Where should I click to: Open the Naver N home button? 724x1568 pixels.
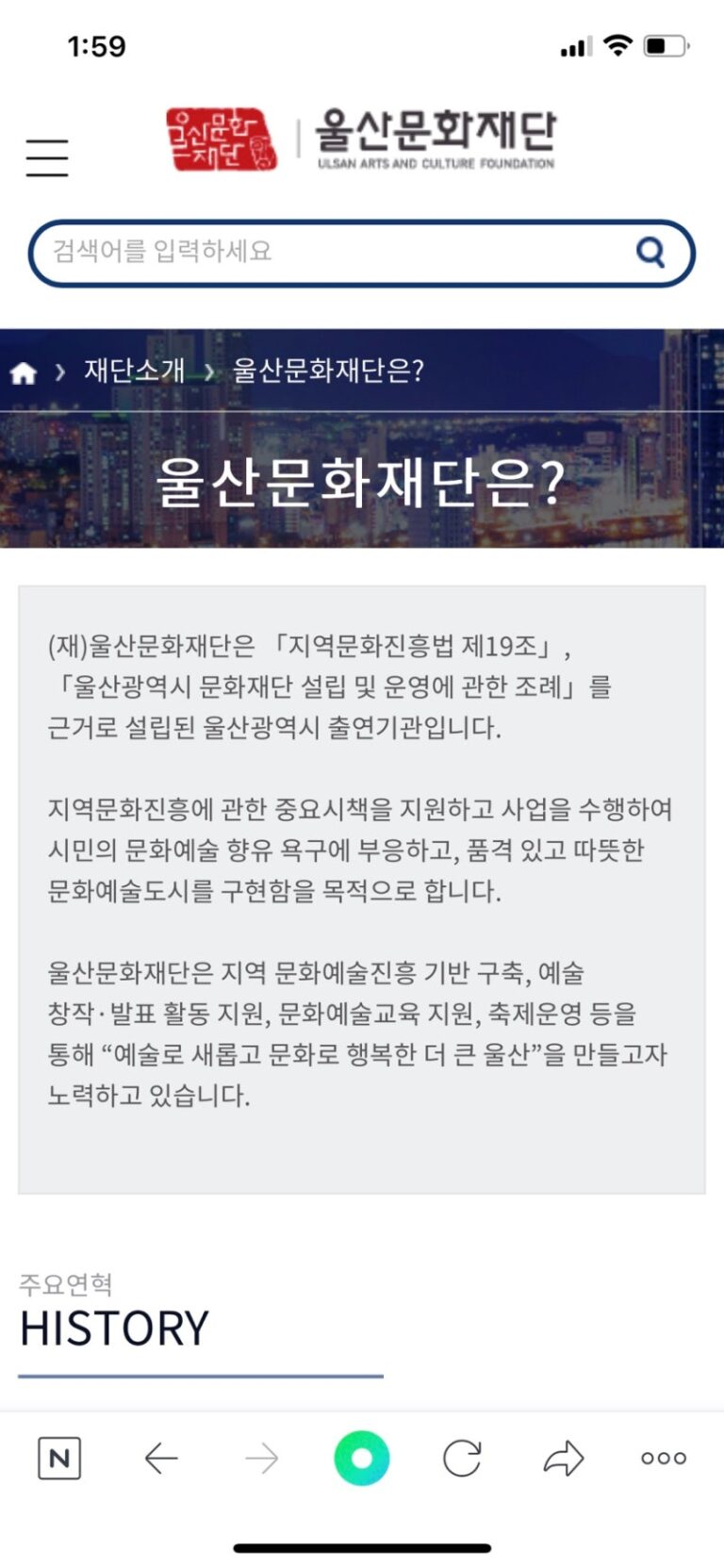click(58, 1459)
